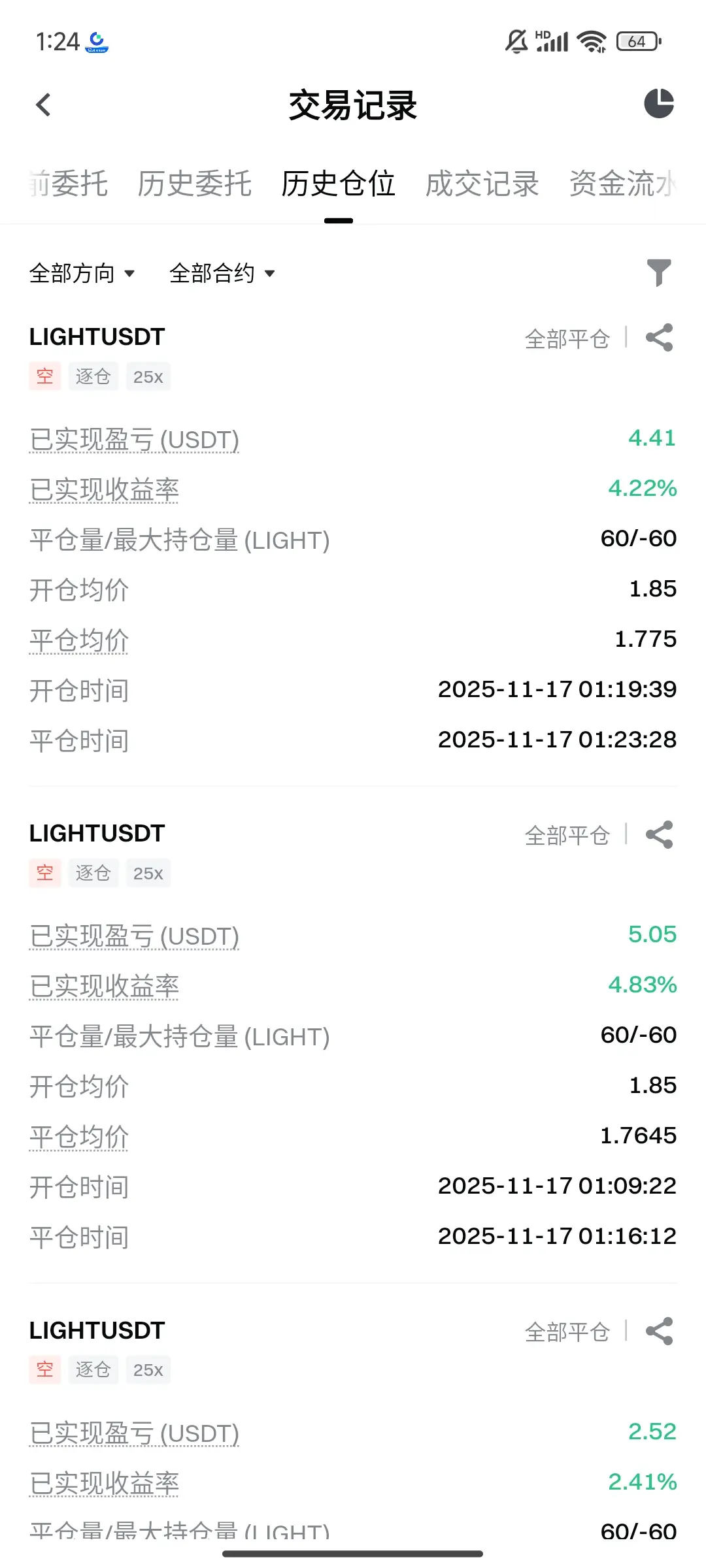
Task: Expand the 全部合约 dropdown
Action: [x=222, y=273]
